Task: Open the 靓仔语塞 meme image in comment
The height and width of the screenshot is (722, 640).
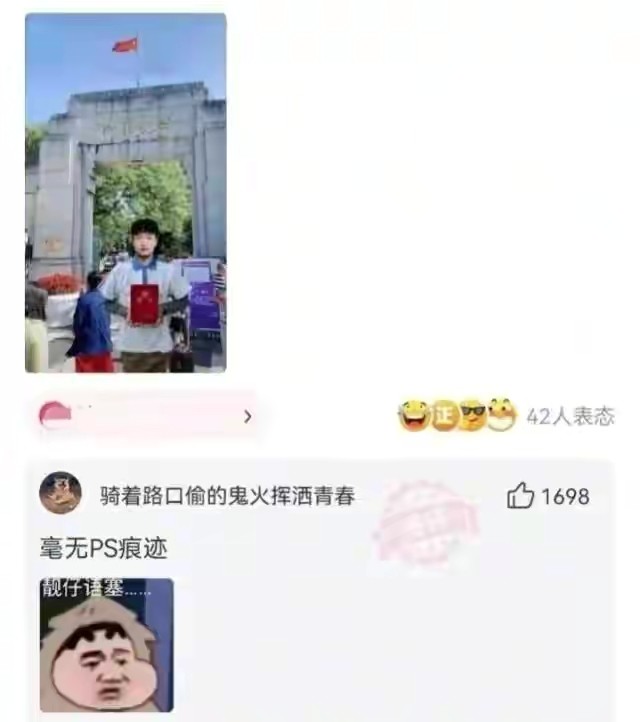Action: 106,644
